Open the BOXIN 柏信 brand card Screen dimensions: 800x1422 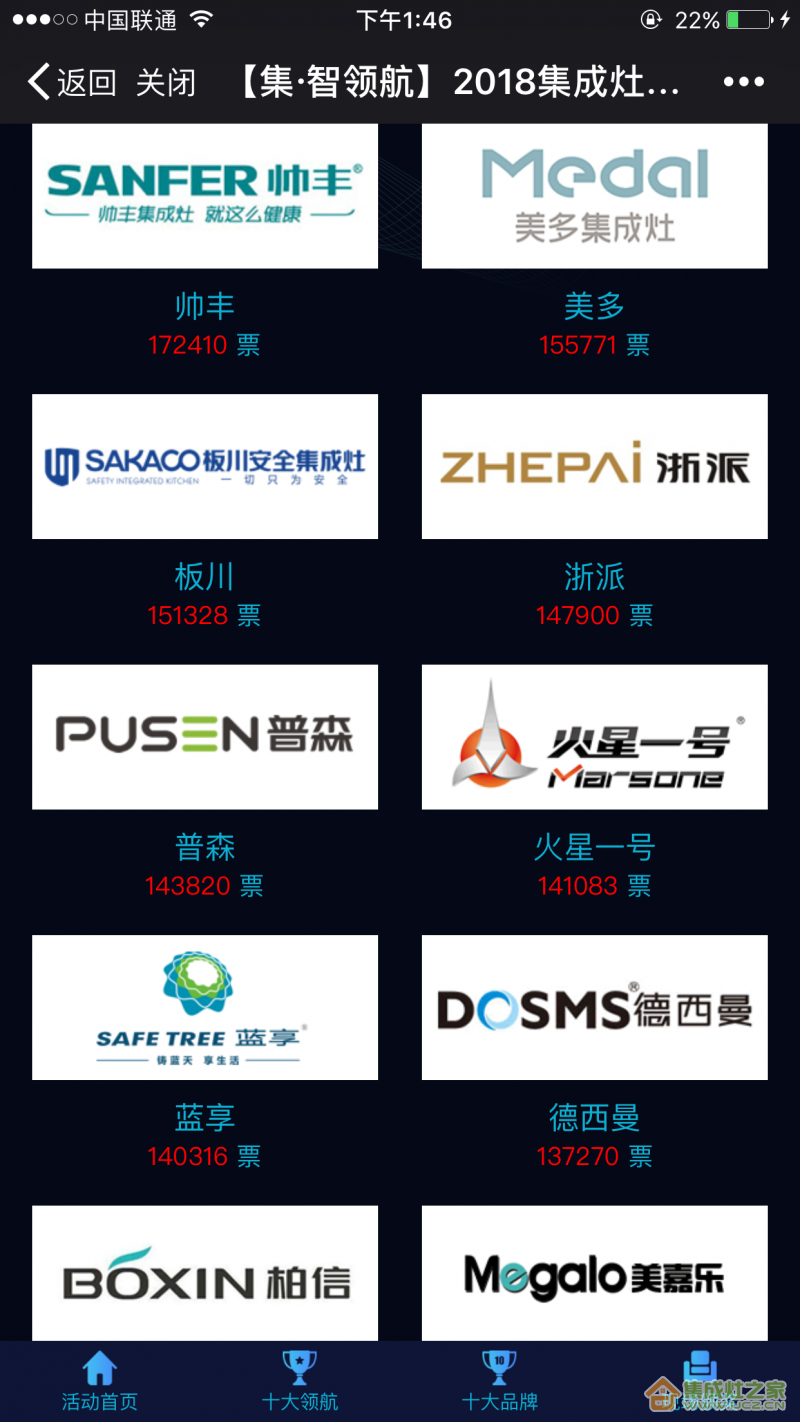click(x=205, y=1273)
